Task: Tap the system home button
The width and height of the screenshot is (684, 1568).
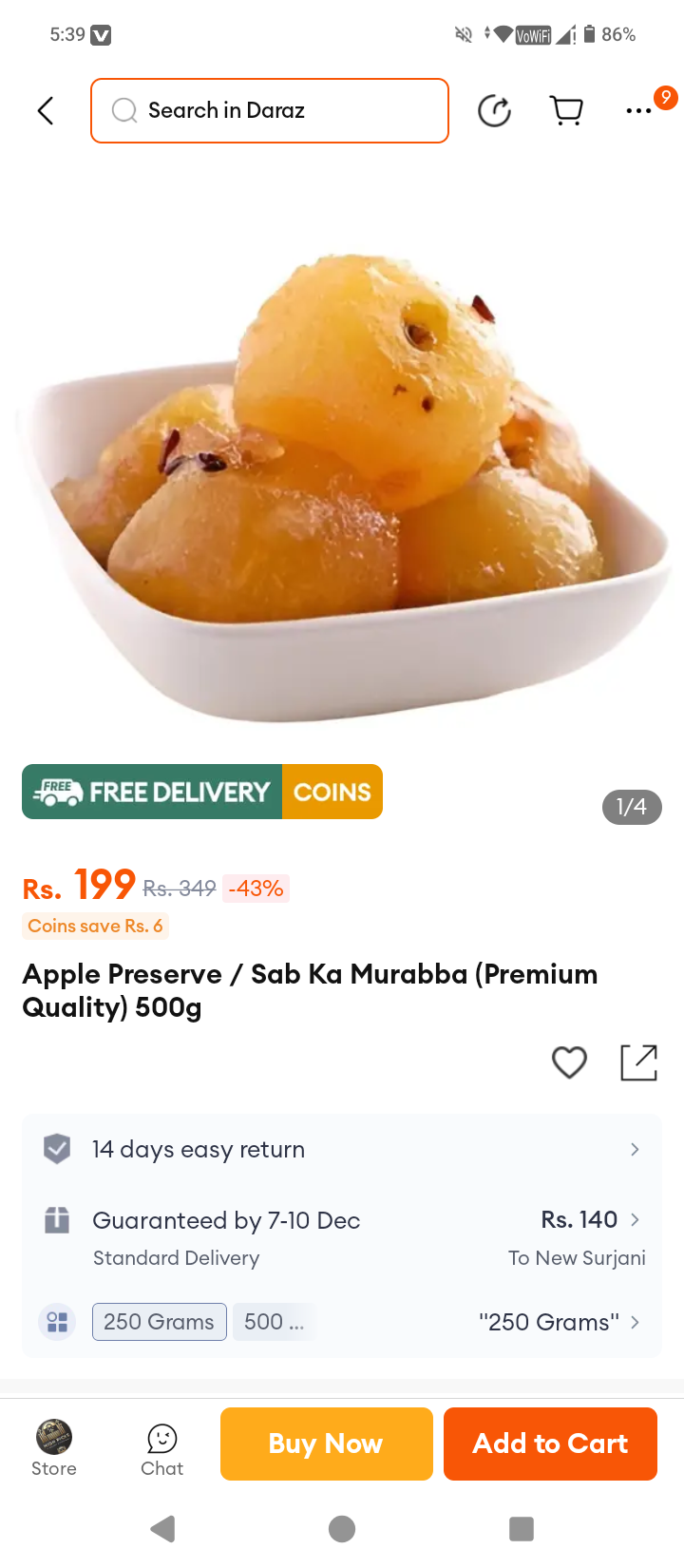Action: coord(342,1529)
